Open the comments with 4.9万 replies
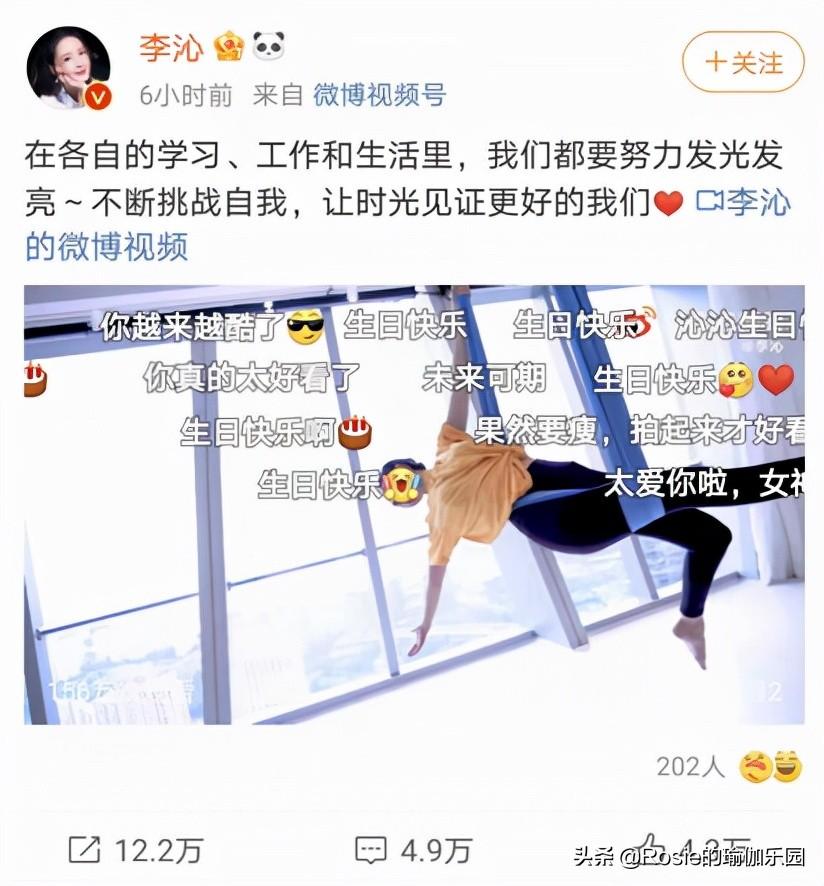This screenshot has height=886, width=824. (414, 850)
